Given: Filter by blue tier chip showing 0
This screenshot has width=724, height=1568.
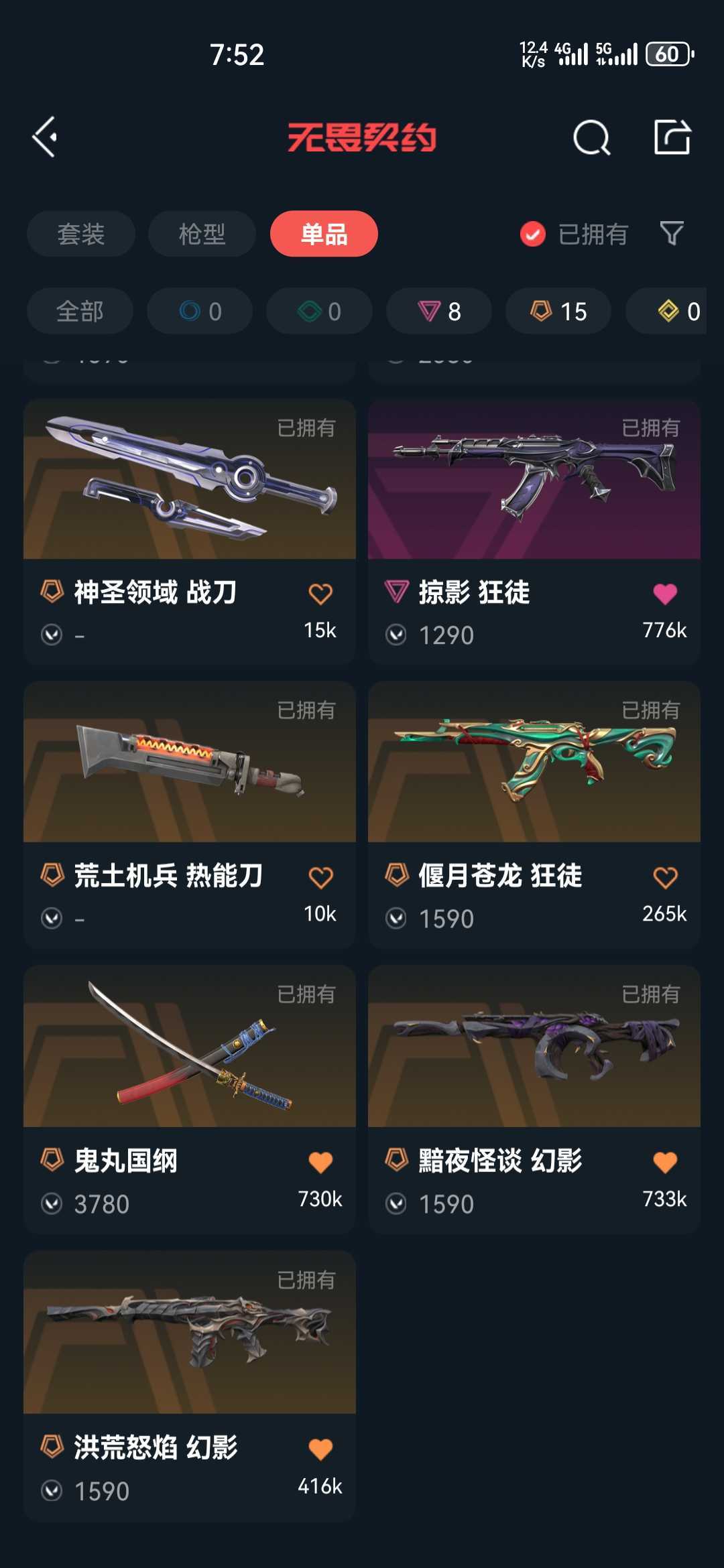Looking at the screenshot, I should [200, 311].
